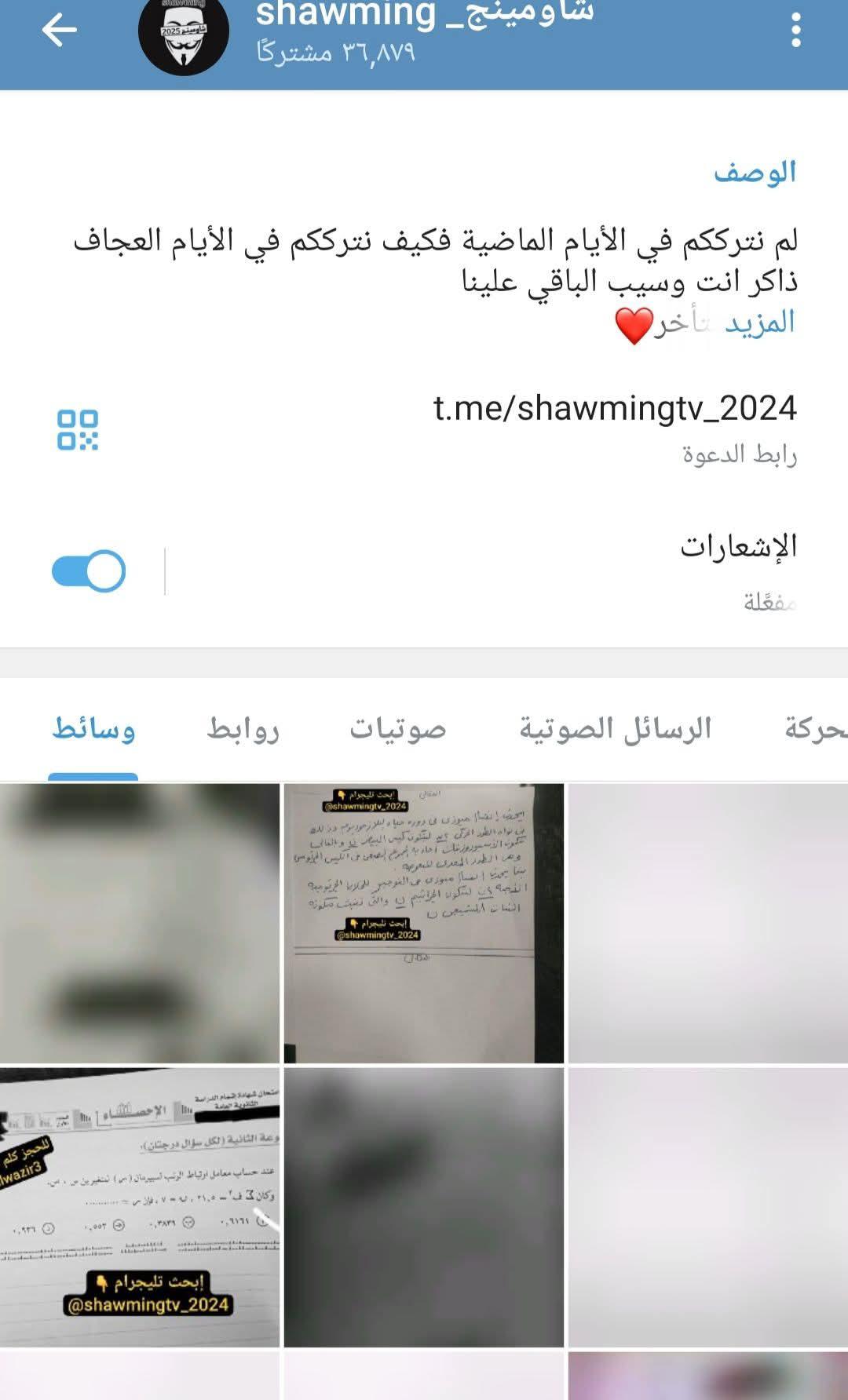Switch to the روابط tab
848x1400 pixels.
pos(243,728)
